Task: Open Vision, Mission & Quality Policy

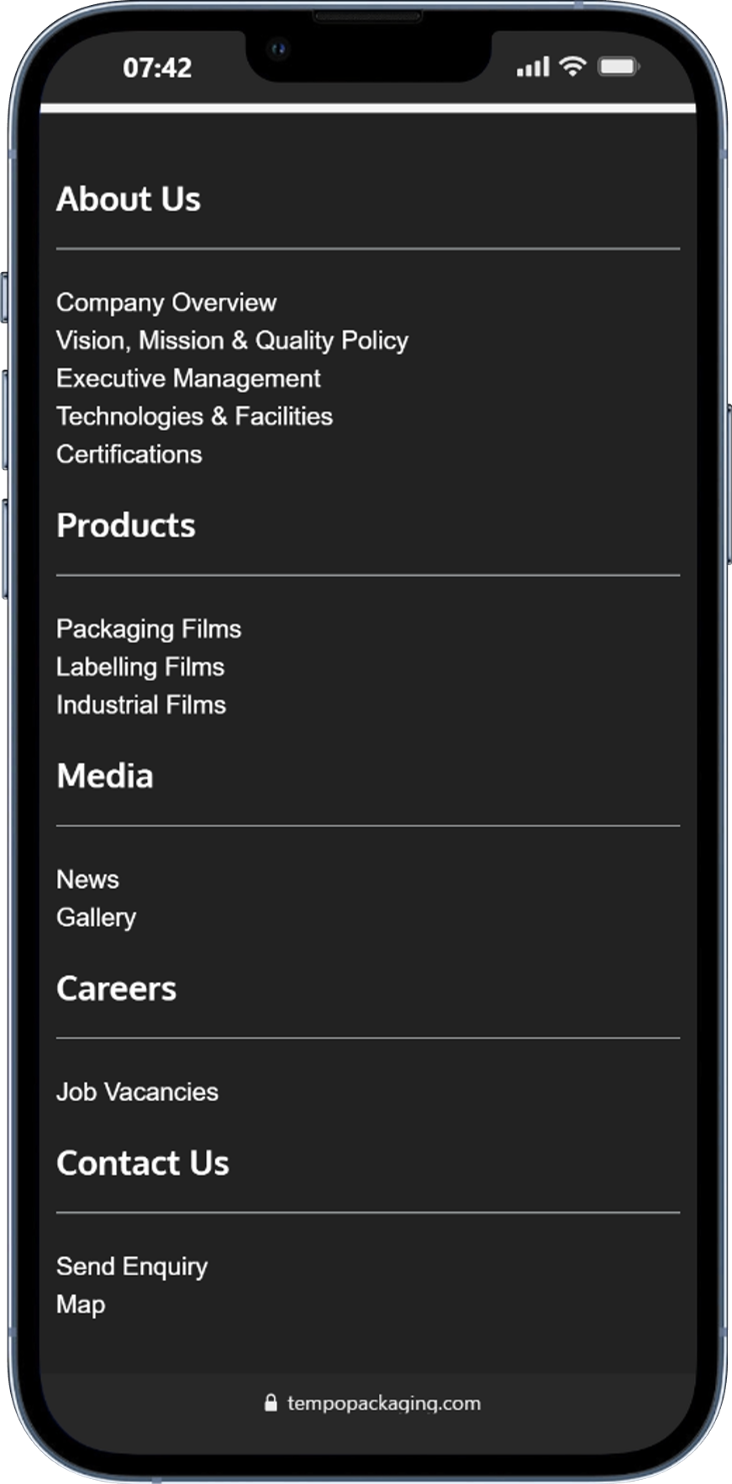Action: point(232,340)
